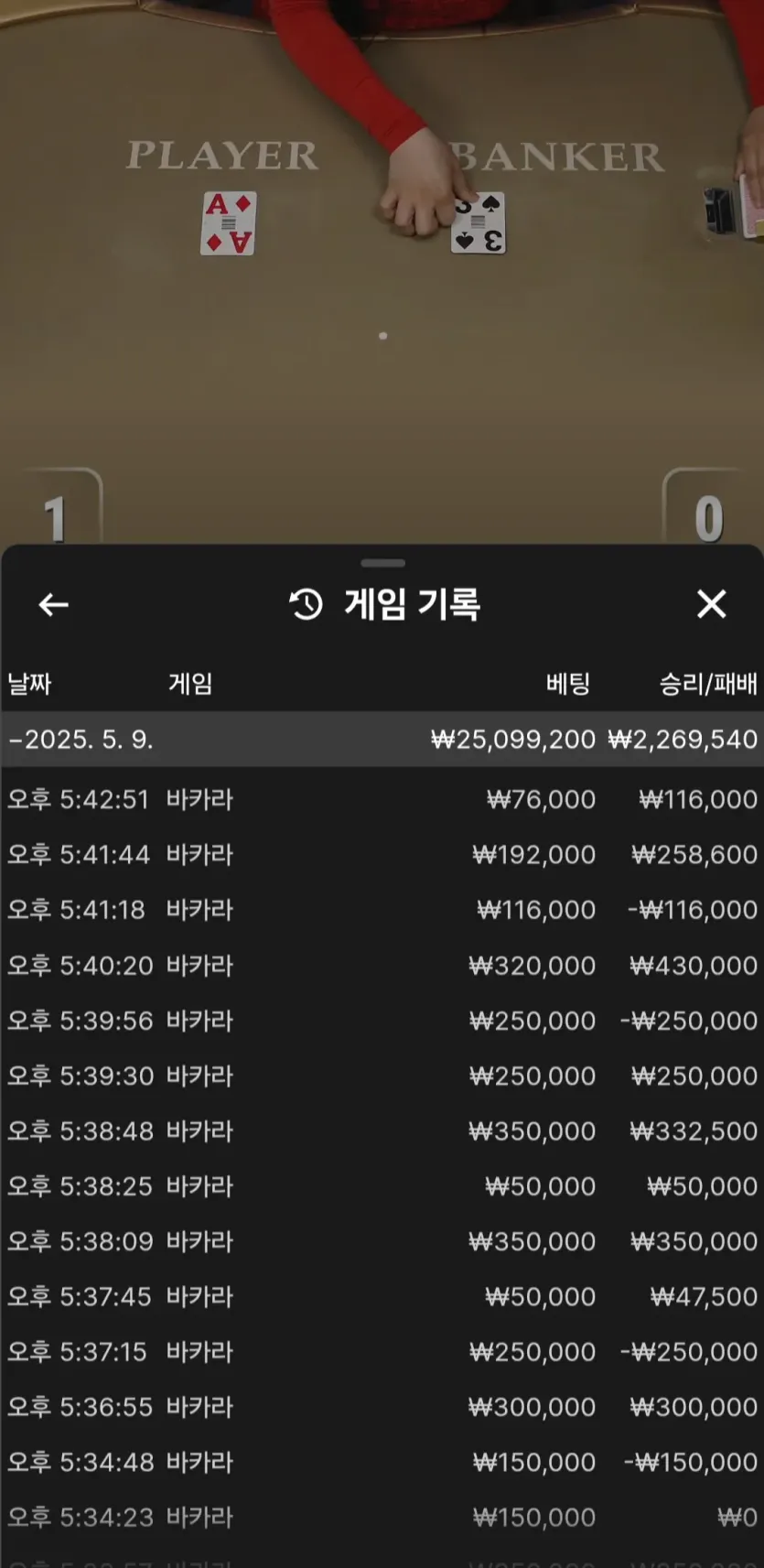
Task: View details of the 5:41:18 round
Action: click(x=382, y=910)
